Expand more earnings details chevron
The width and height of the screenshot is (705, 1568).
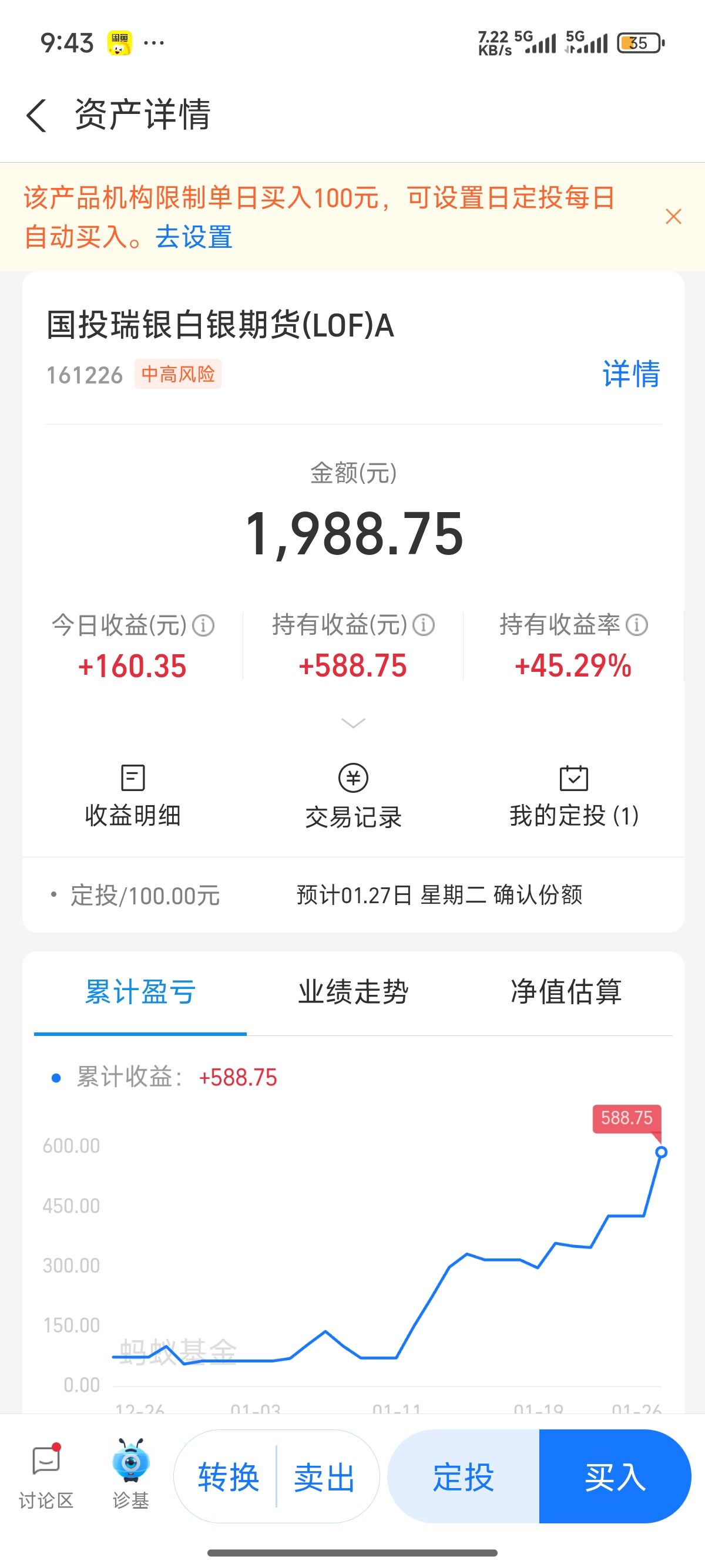point(353,723)
